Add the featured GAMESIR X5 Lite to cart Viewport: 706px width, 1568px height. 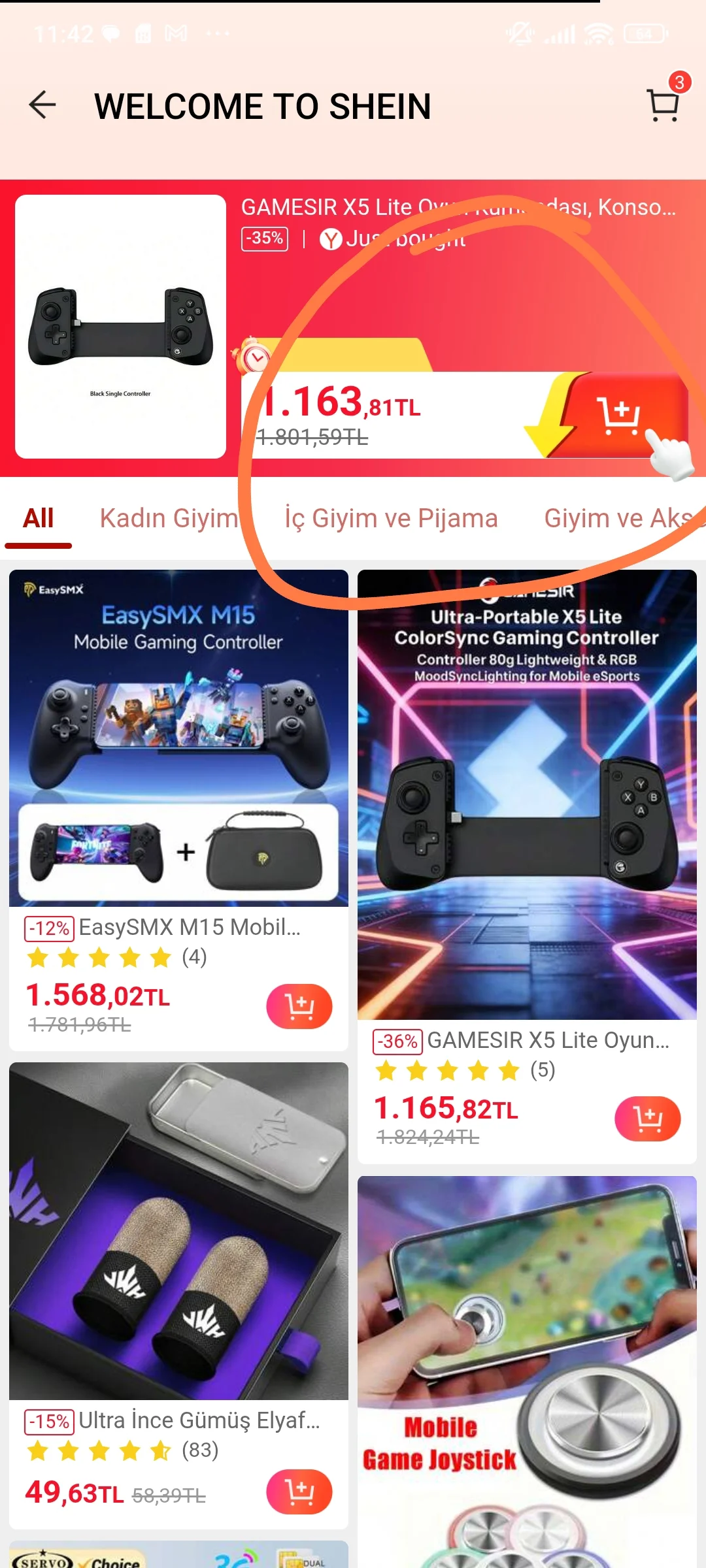pos(618,416)
